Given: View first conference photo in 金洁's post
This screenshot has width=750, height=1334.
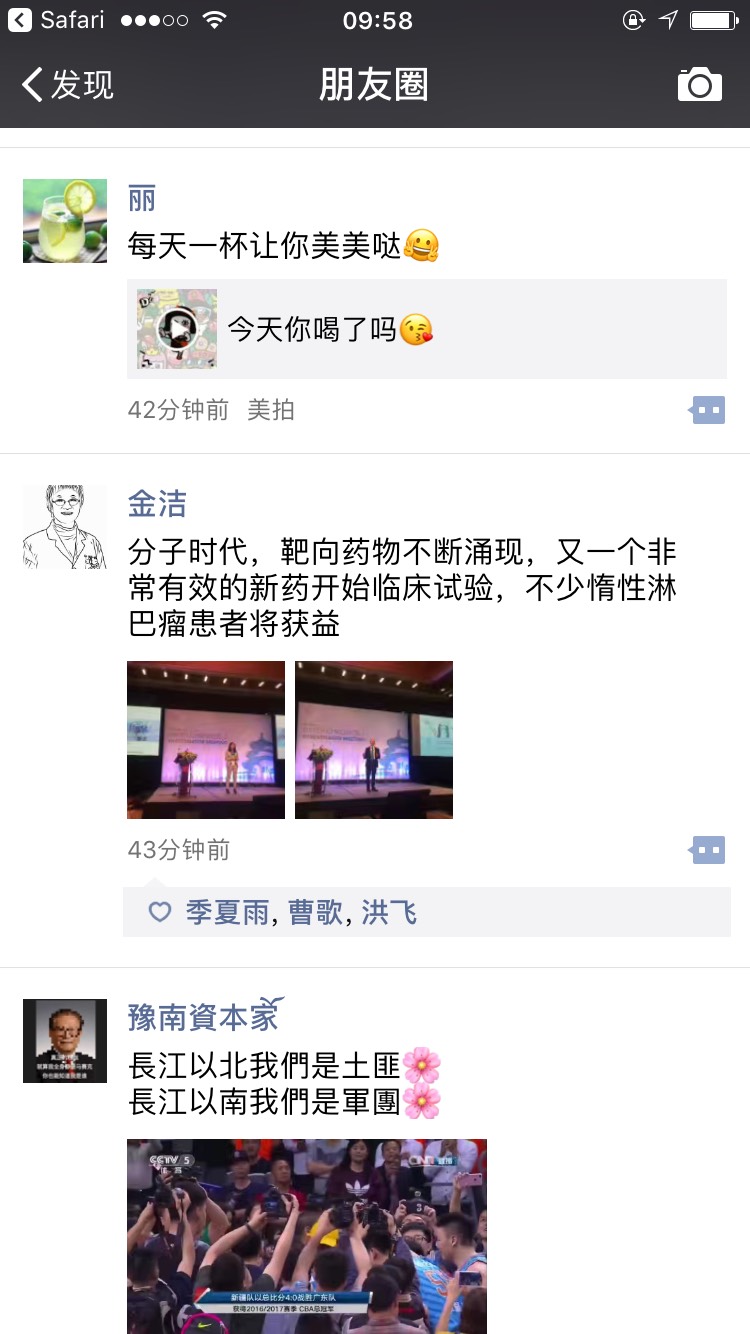Looking at the screenshot, I should 206,740.
